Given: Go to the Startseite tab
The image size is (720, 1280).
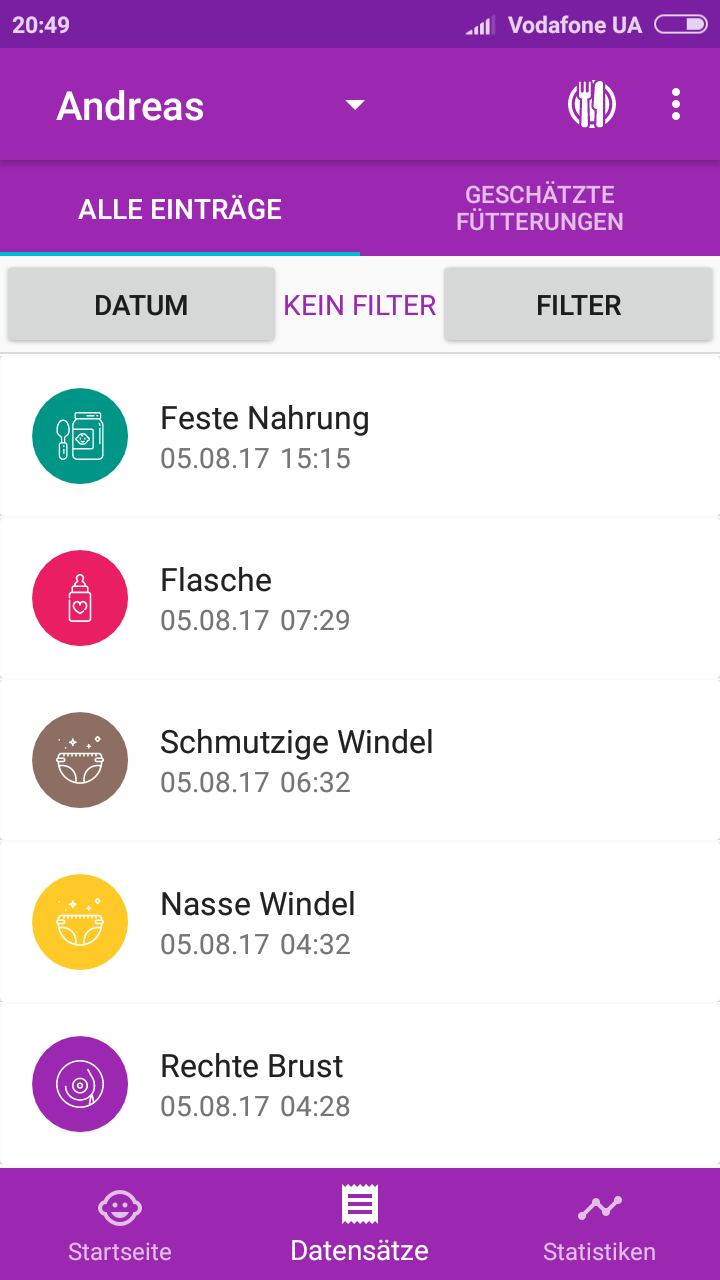Looking at the screenshot, I should (x=120, y=1224).
